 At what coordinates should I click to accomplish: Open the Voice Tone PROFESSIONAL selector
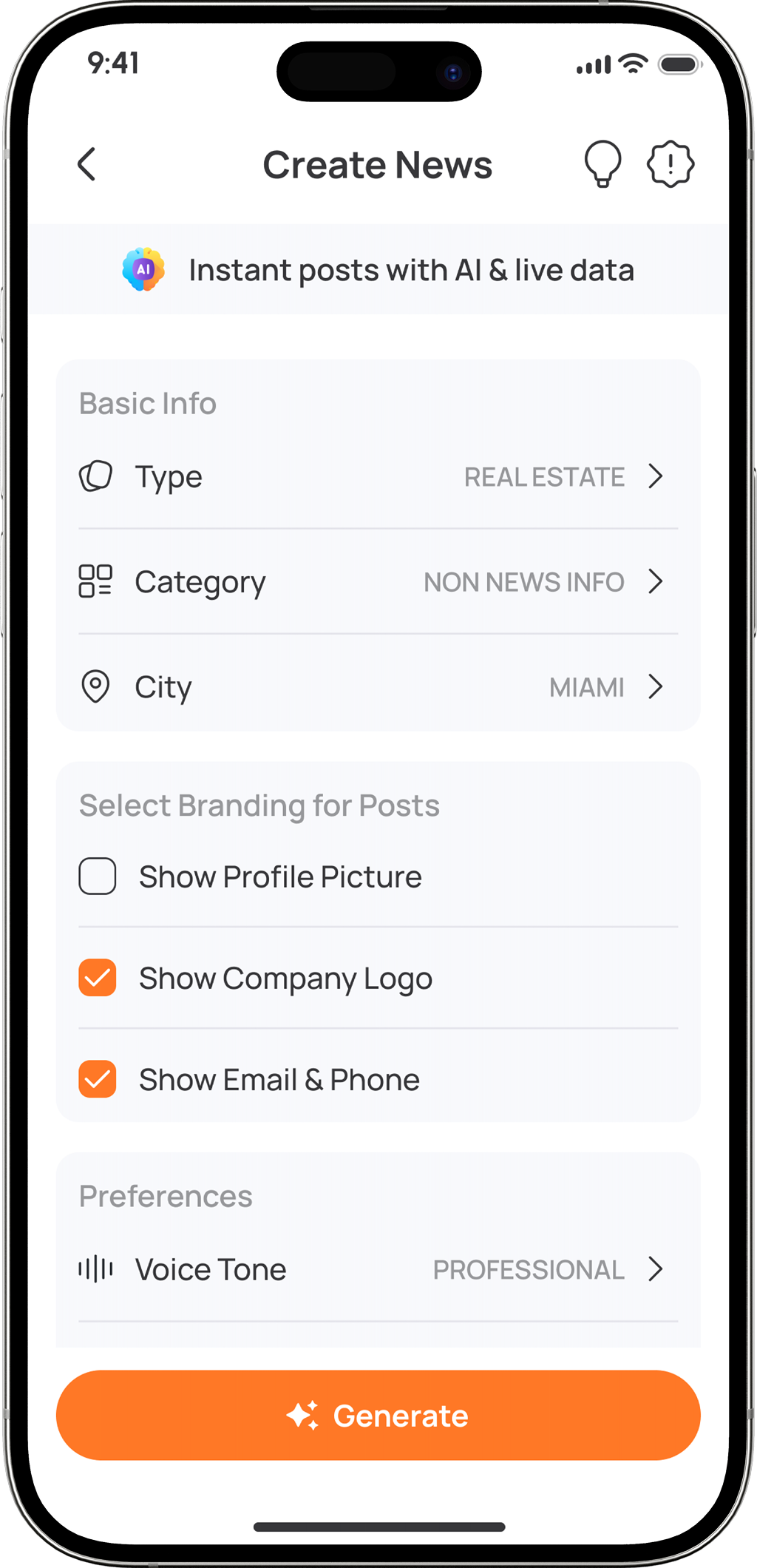point(547,1269)
